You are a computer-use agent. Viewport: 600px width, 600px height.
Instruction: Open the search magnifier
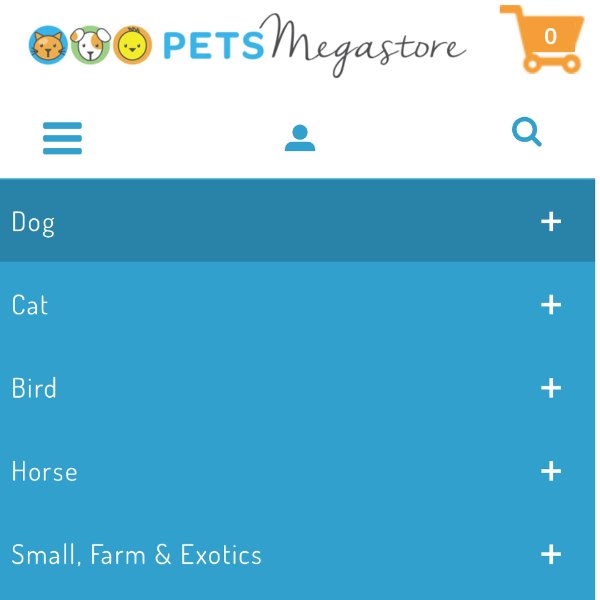click(526, 131)
